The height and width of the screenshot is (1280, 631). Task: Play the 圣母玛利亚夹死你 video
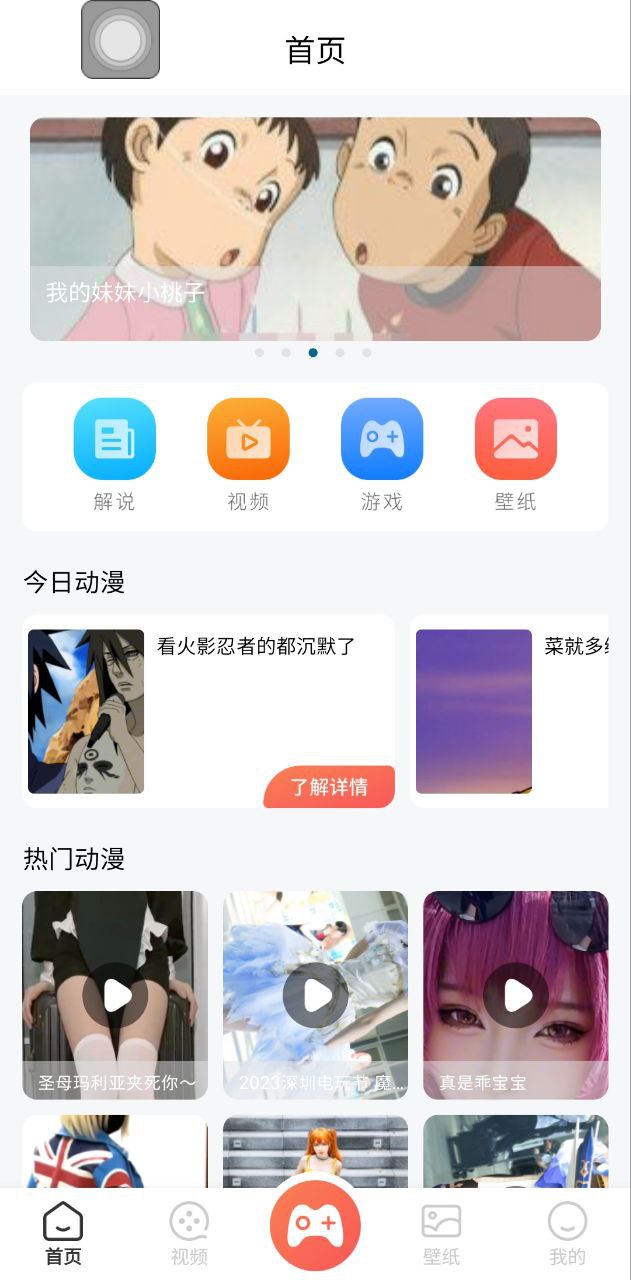115,995
